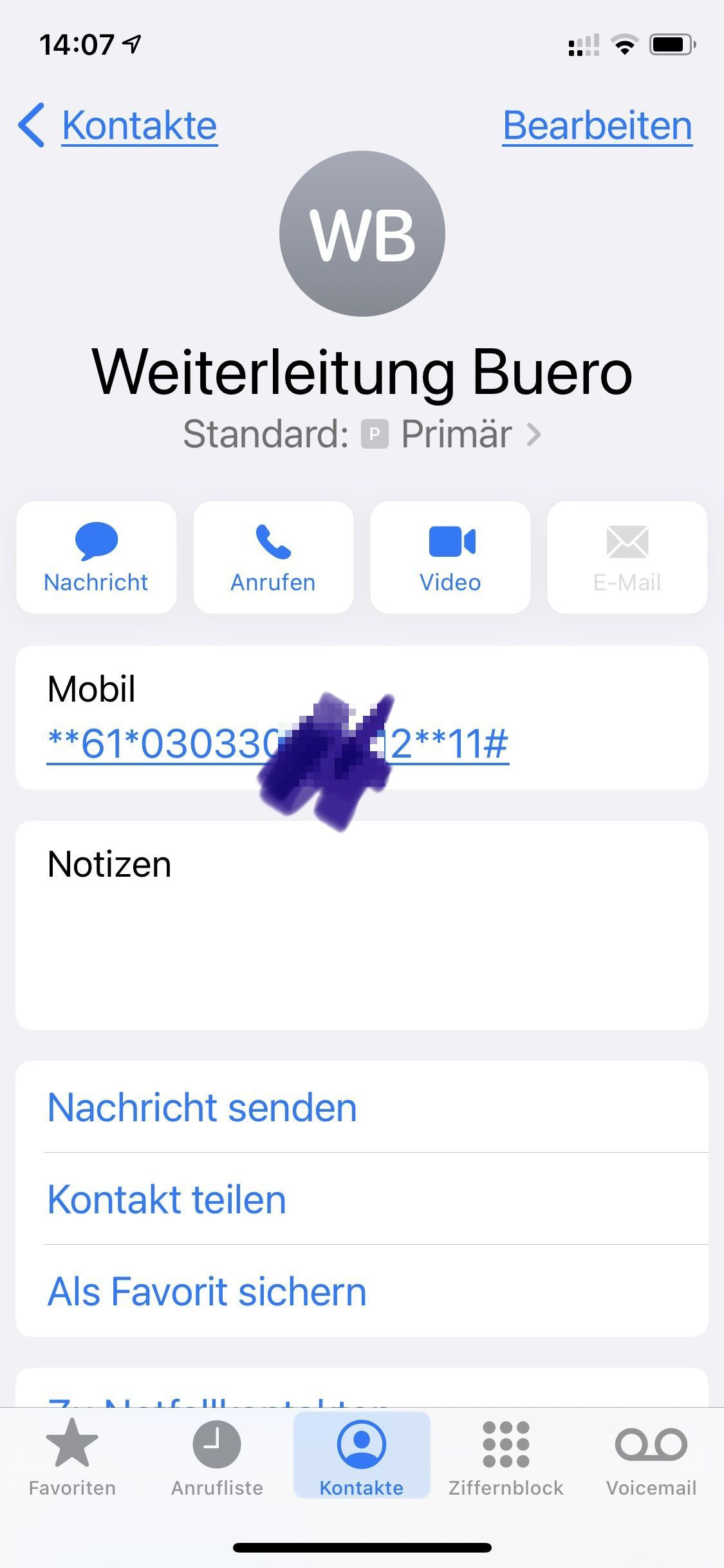Start a Video call
The width and height of the screenshot is (724, 1568).
pos(450,557)
